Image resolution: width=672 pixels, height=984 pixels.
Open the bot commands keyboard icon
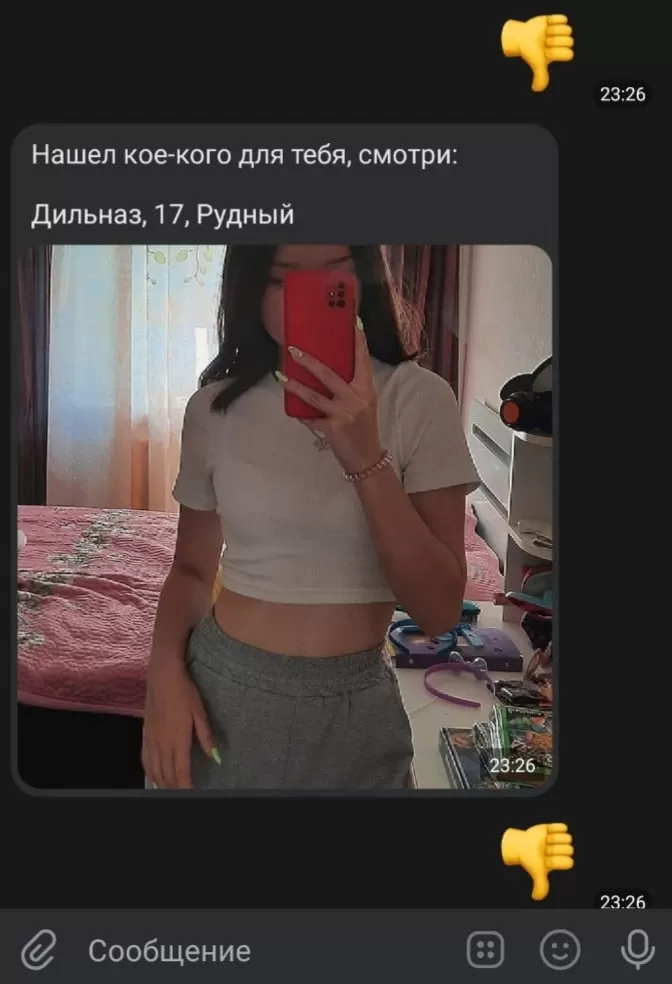click(486, 949)
